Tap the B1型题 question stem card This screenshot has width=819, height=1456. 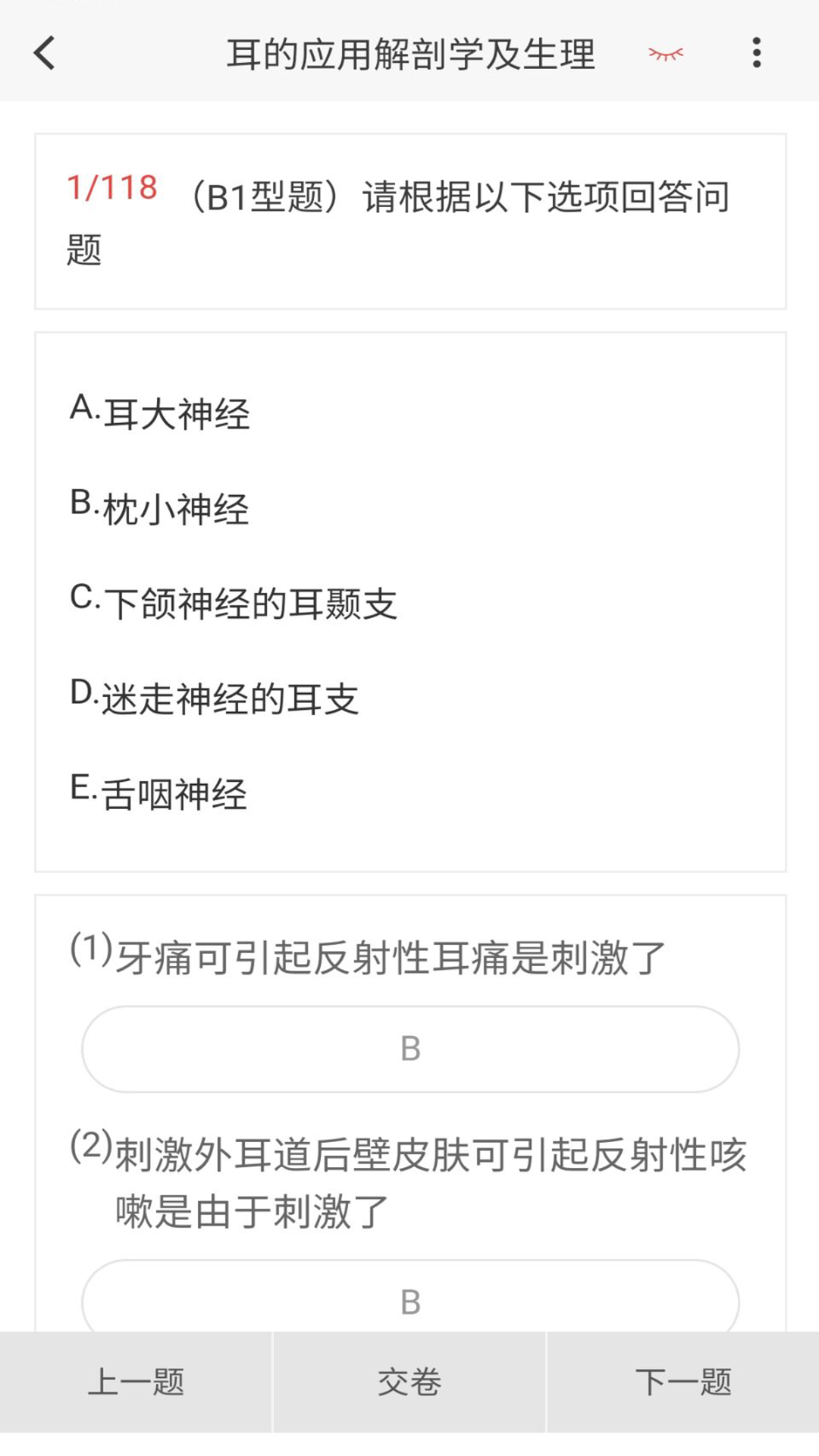(x=409, y=220)
